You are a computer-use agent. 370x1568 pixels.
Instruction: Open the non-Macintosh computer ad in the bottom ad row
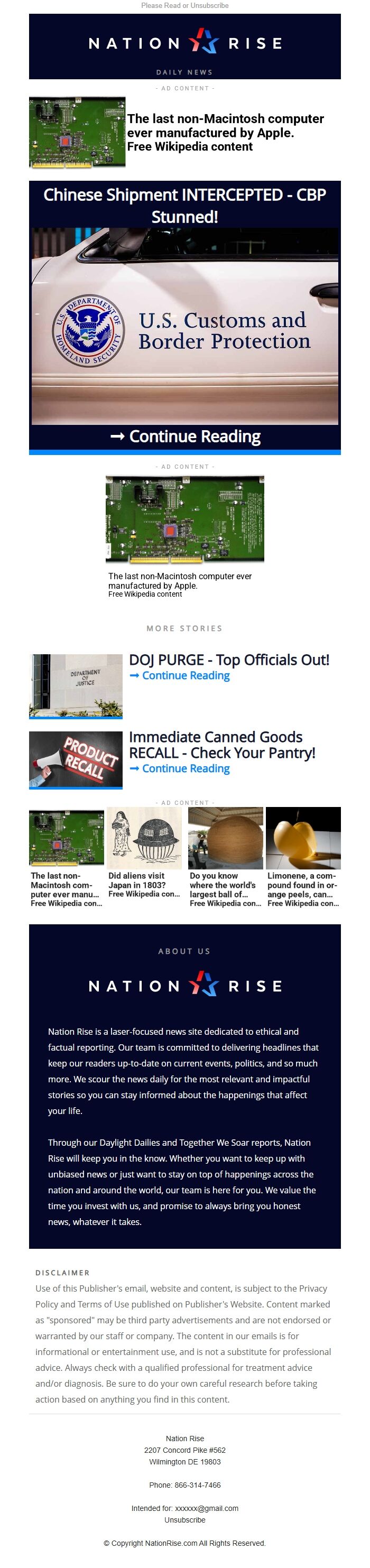pos(66,858)
